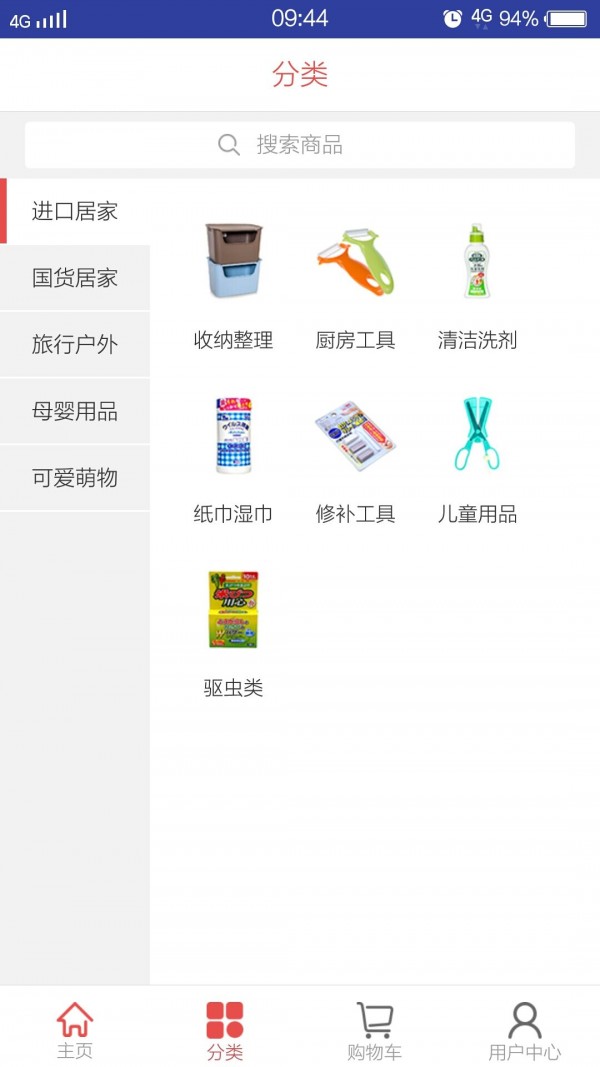This screenshot has height=1067, width=600.
Task: View 纸巾湿巾 products
Action: coord(233,459)
